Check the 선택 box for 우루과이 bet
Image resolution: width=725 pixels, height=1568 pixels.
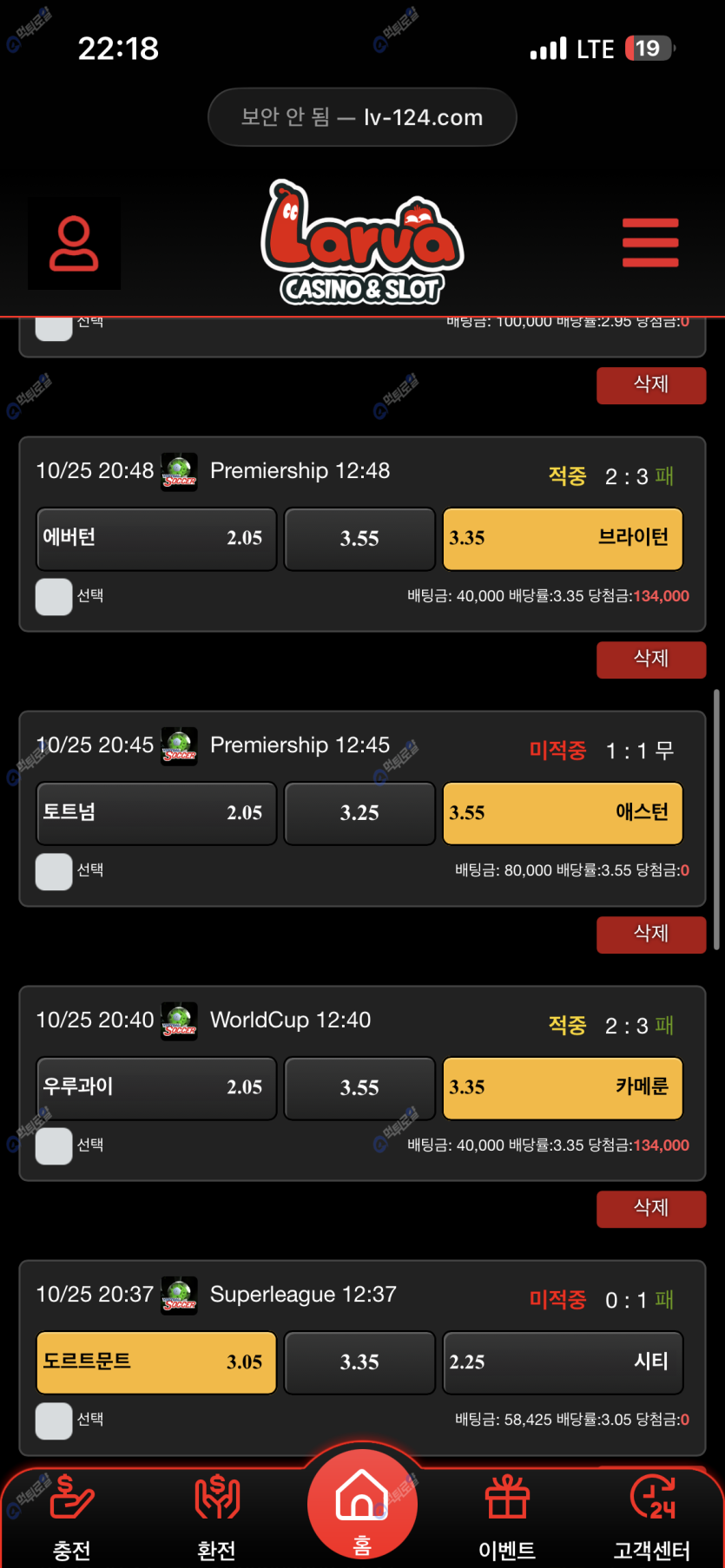54,1146
